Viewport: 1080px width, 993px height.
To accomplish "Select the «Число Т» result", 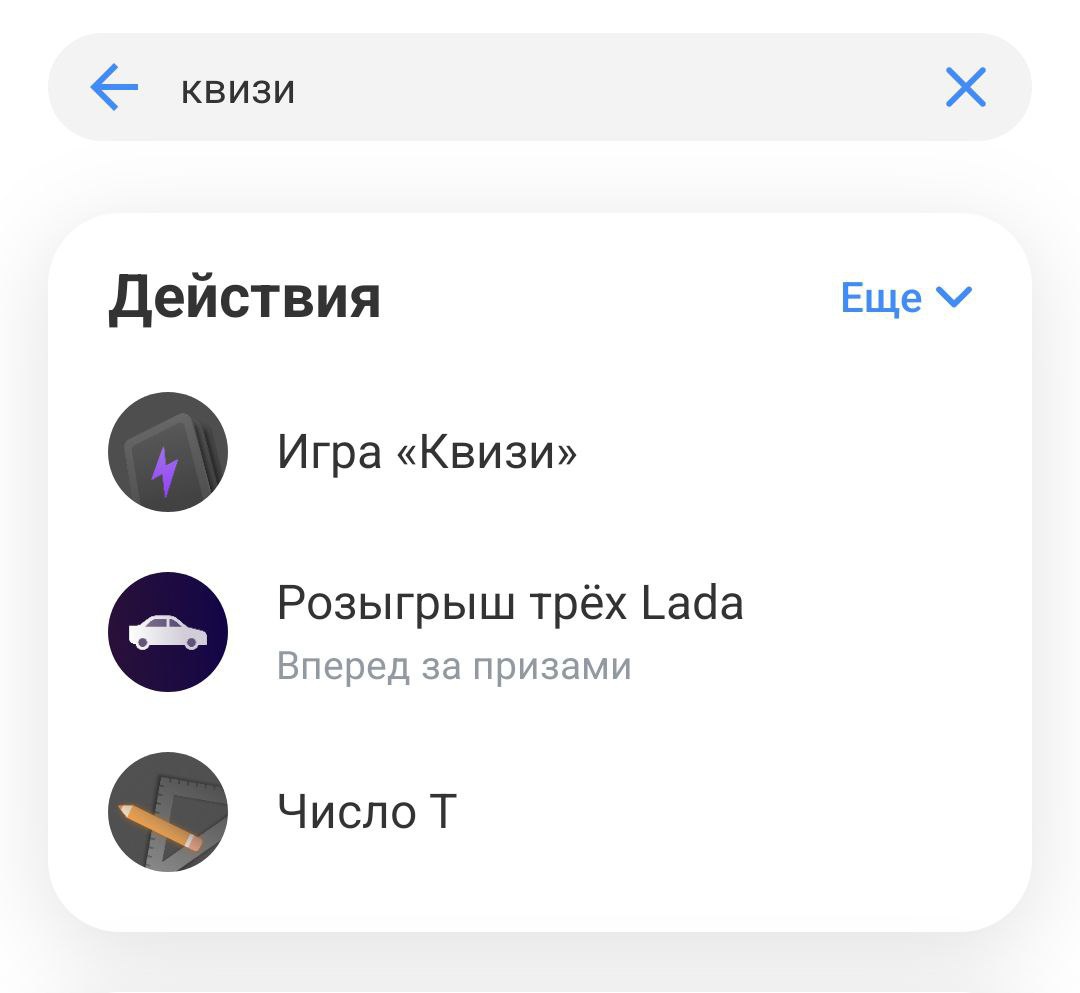I will pos(366,811).
